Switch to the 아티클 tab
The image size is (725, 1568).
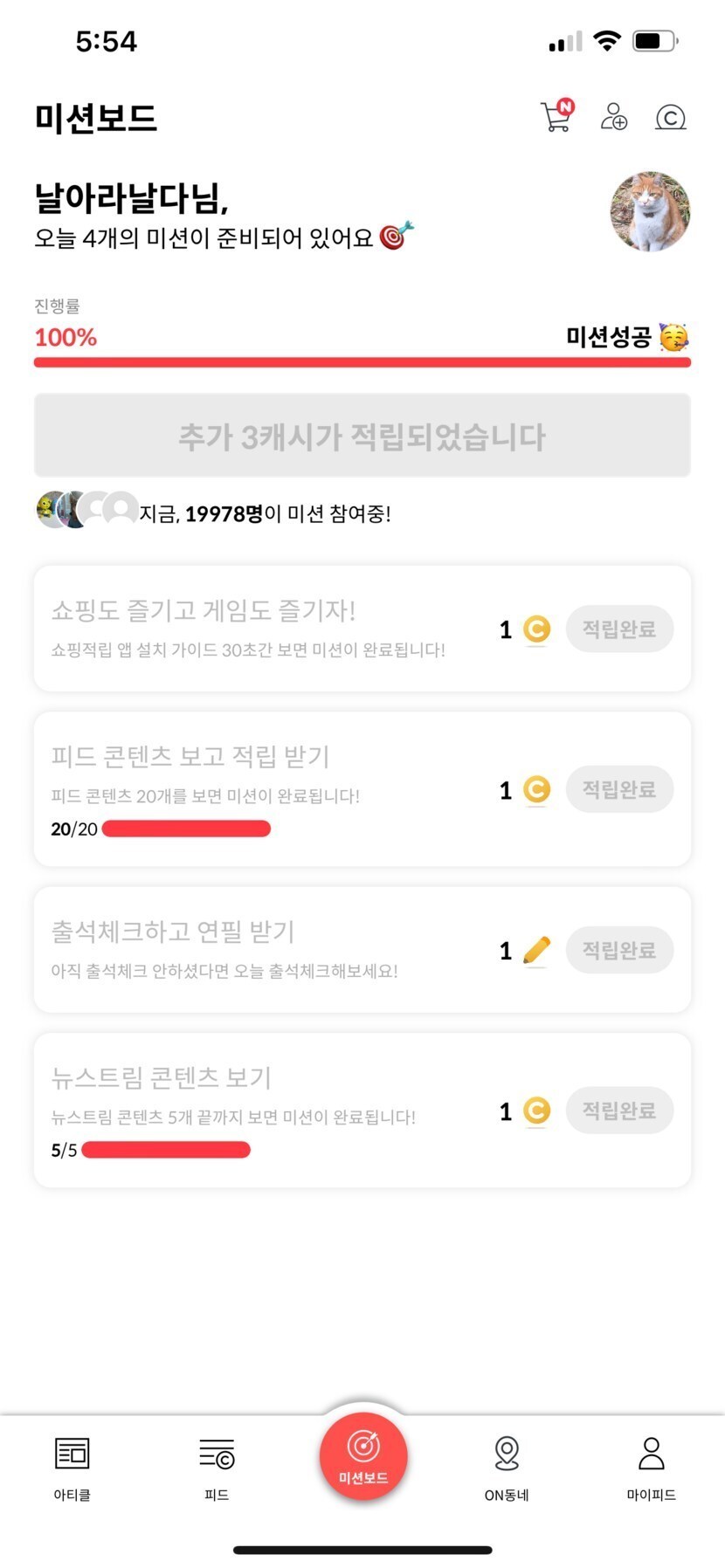[x=72, y=1467]
